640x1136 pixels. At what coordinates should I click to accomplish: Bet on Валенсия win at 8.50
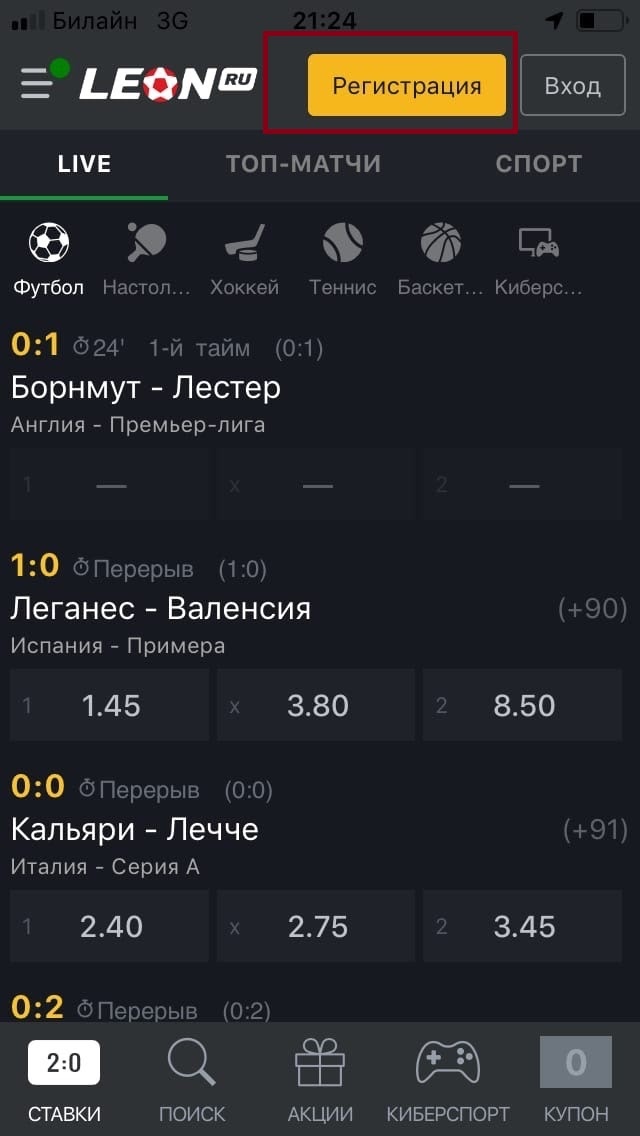coord(522,705)
